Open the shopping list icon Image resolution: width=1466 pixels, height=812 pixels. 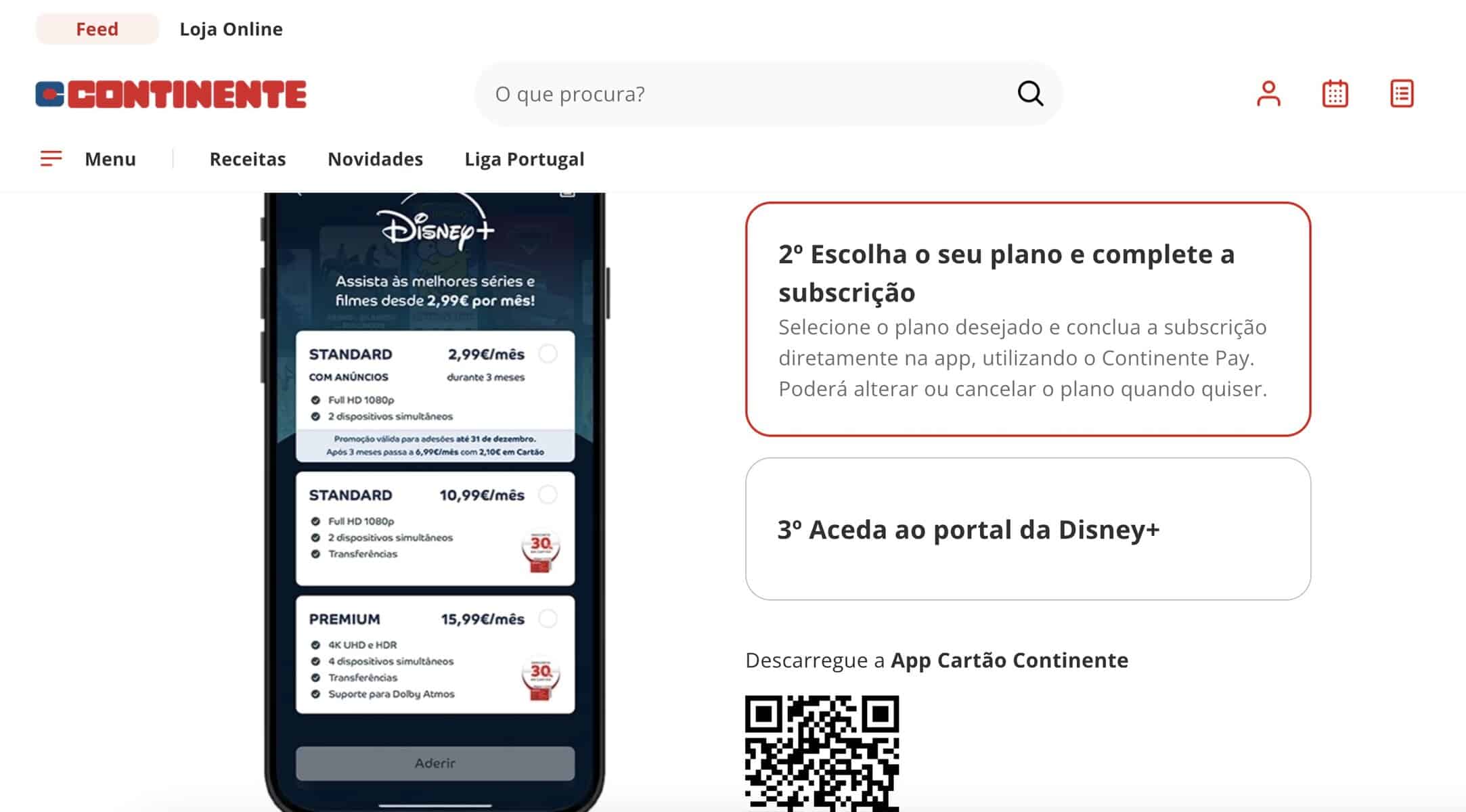coord(1401,94)
